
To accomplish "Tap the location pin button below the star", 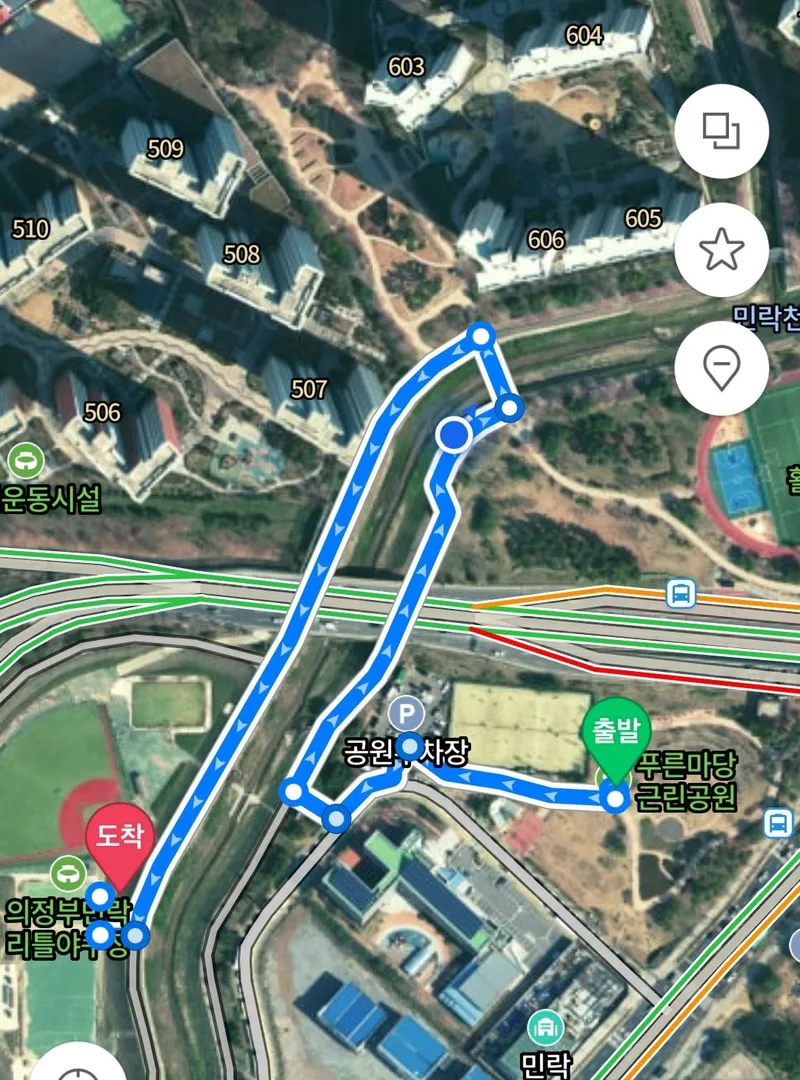I will click(x=721, y=368).
